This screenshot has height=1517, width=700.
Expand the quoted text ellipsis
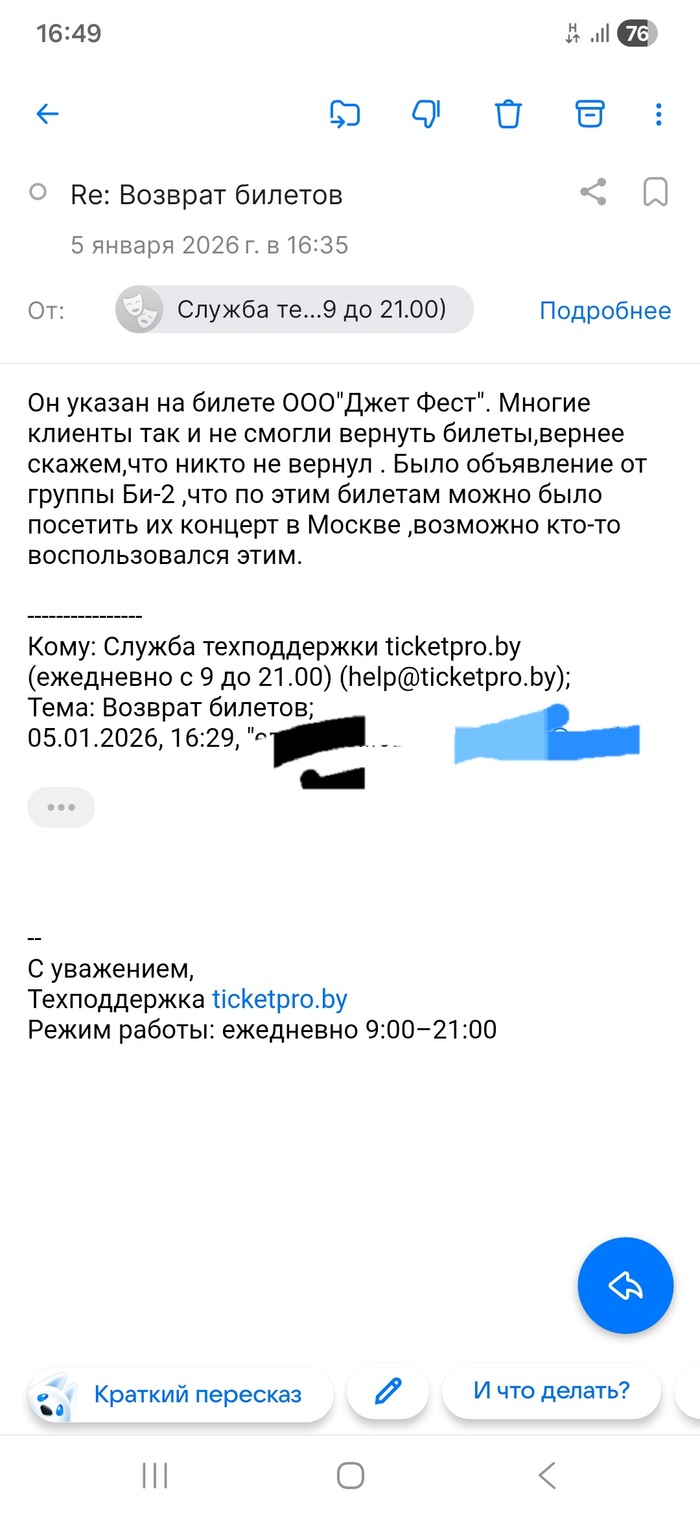point(61,807)
